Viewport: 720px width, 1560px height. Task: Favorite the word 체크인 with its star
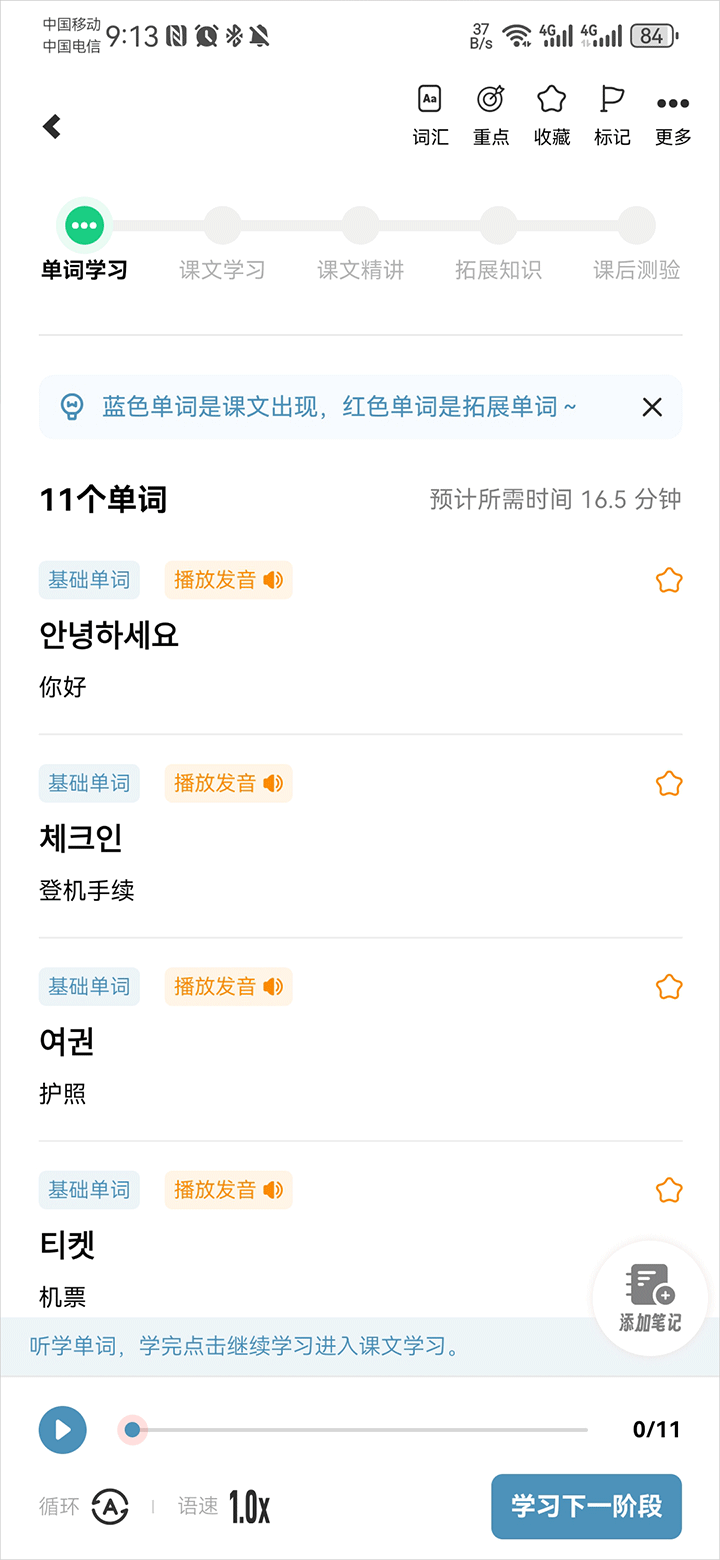[669, 784]
